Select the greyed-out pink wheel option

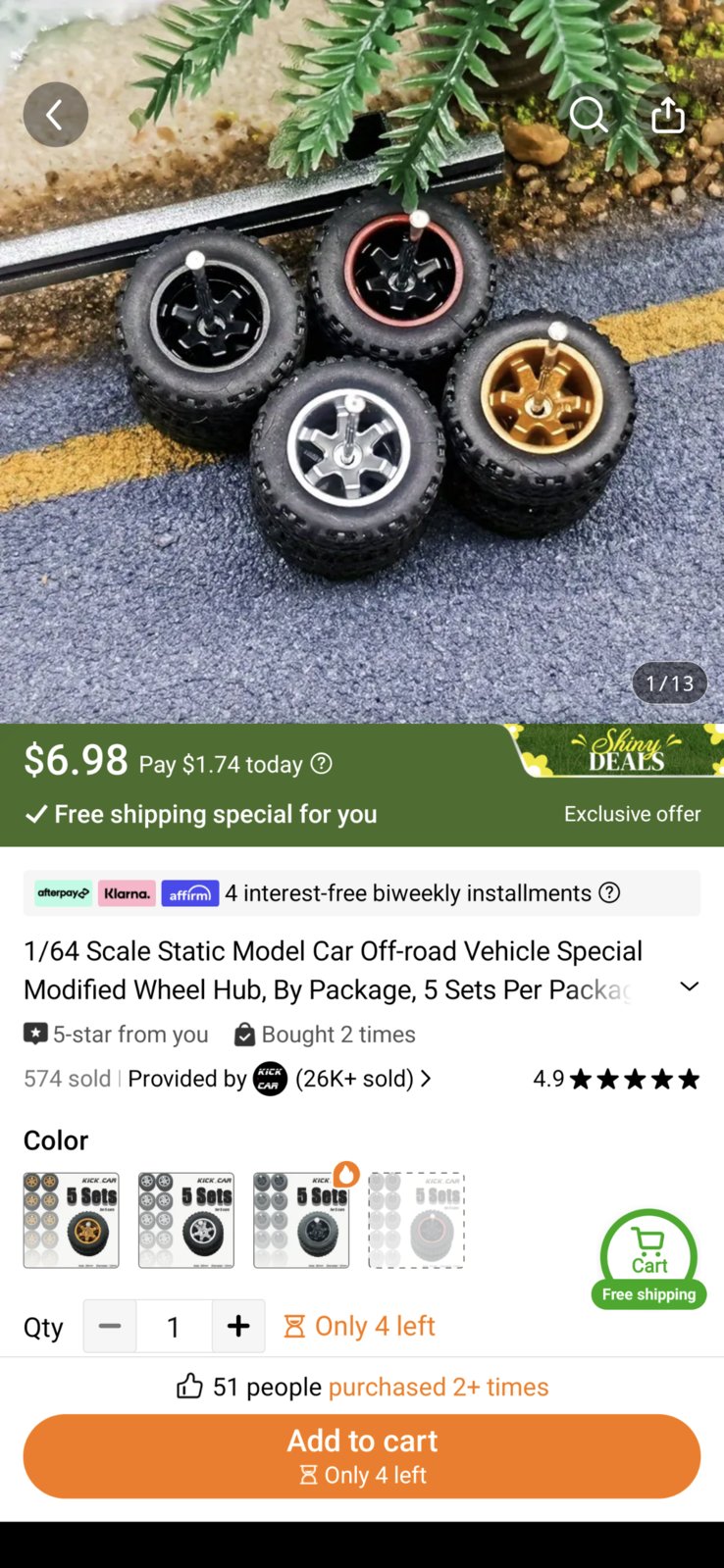(x=416, y=1220)
